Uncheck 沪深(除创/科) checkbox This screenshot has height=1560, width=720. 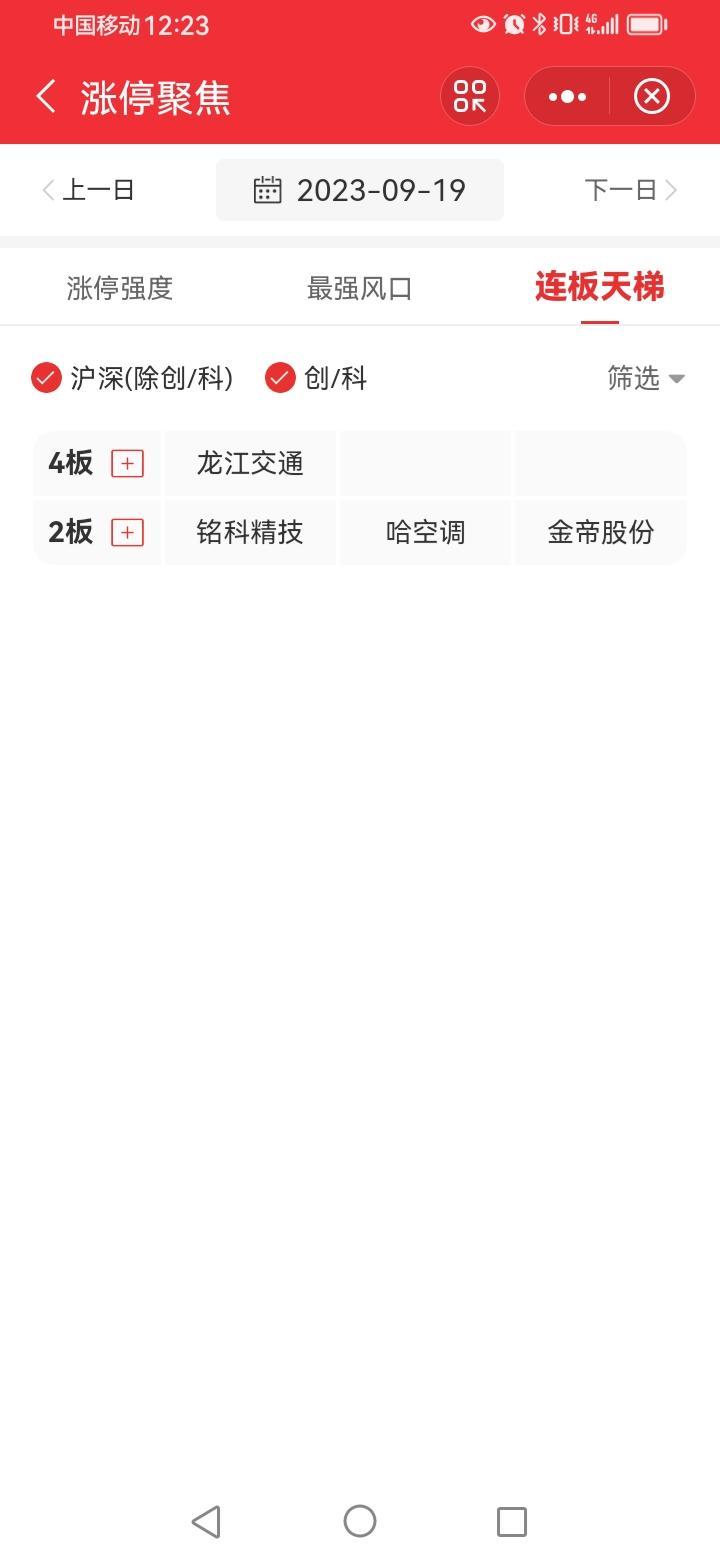(x=47, y=378)
